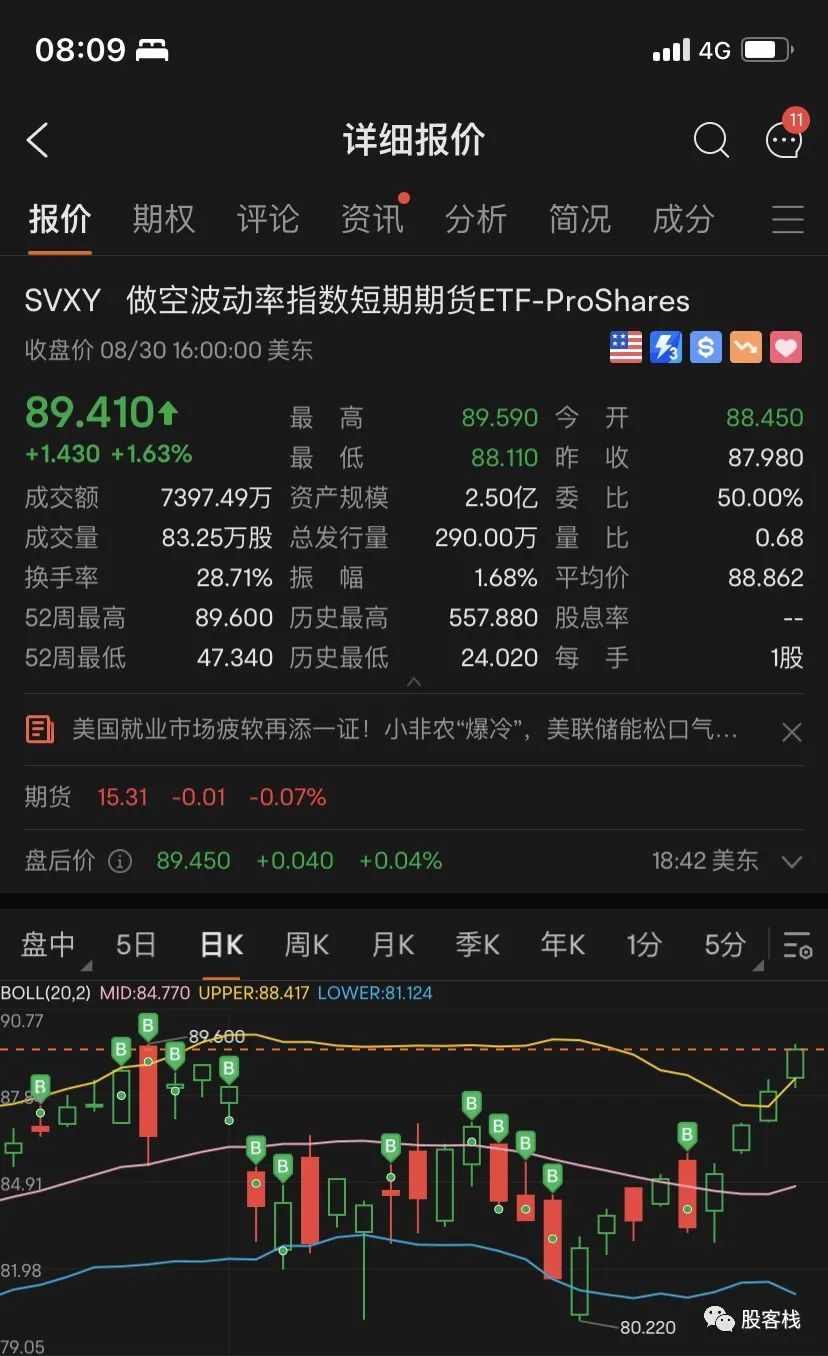
Task: Expand the 盘后价 after-hours dropdown
Action: (792, 861)
